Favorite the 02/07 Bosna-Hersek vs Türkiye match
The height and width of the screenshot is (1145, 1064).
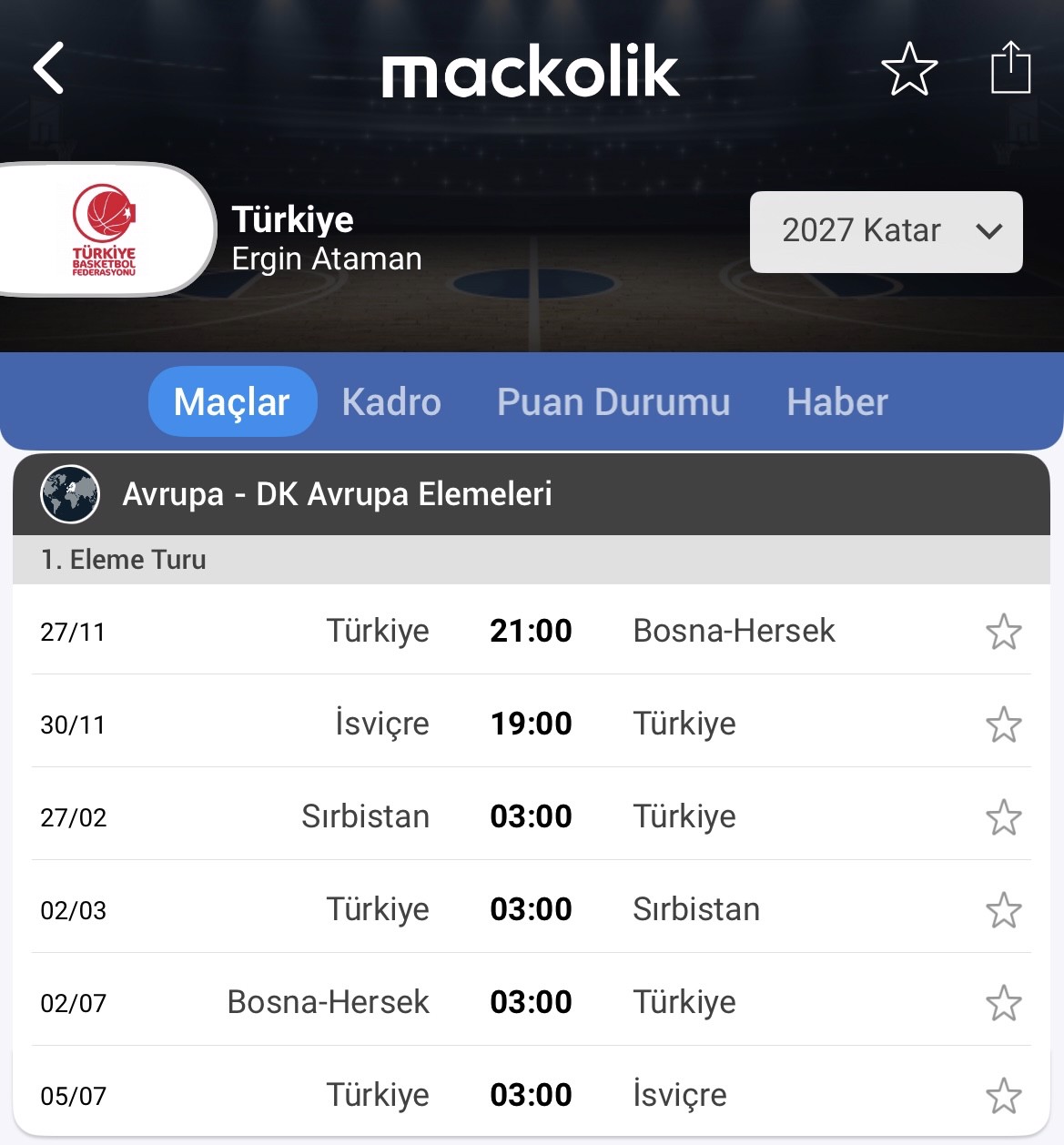tap(1003, 1003)
